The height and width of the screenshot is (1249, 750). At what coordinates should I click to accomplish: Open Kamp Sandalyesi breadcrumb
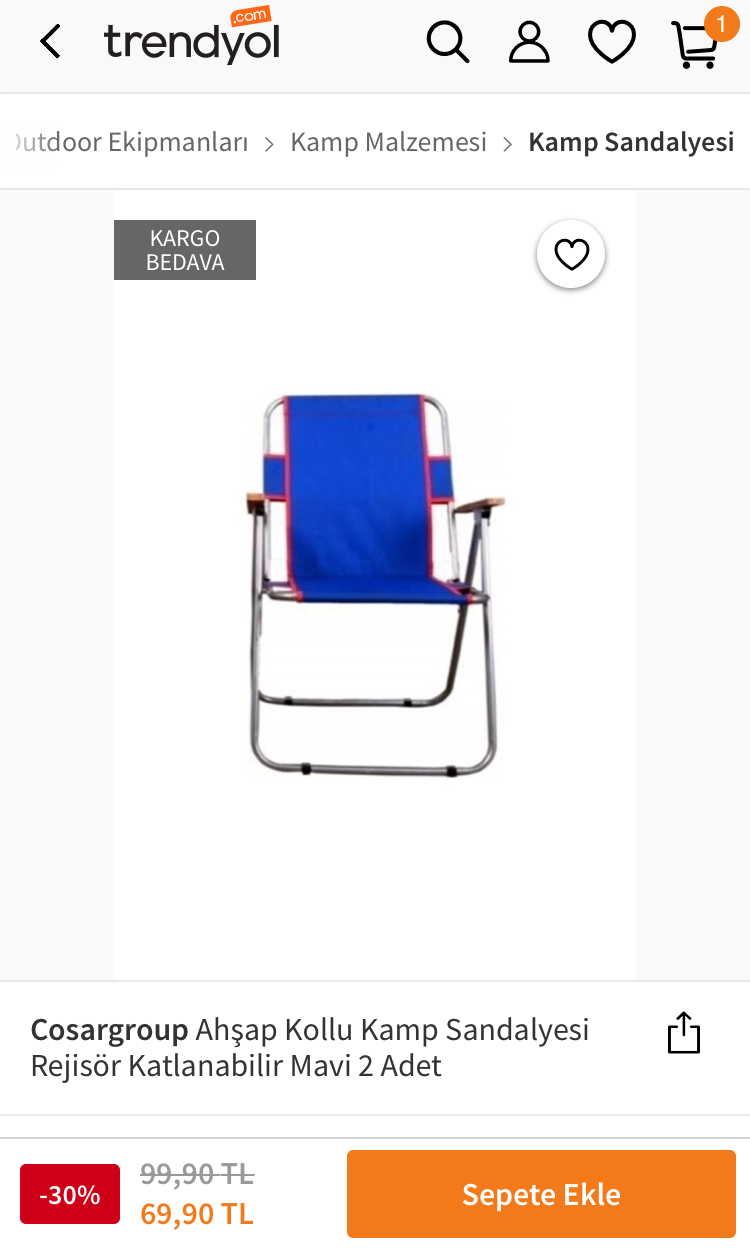coord(632,142)
